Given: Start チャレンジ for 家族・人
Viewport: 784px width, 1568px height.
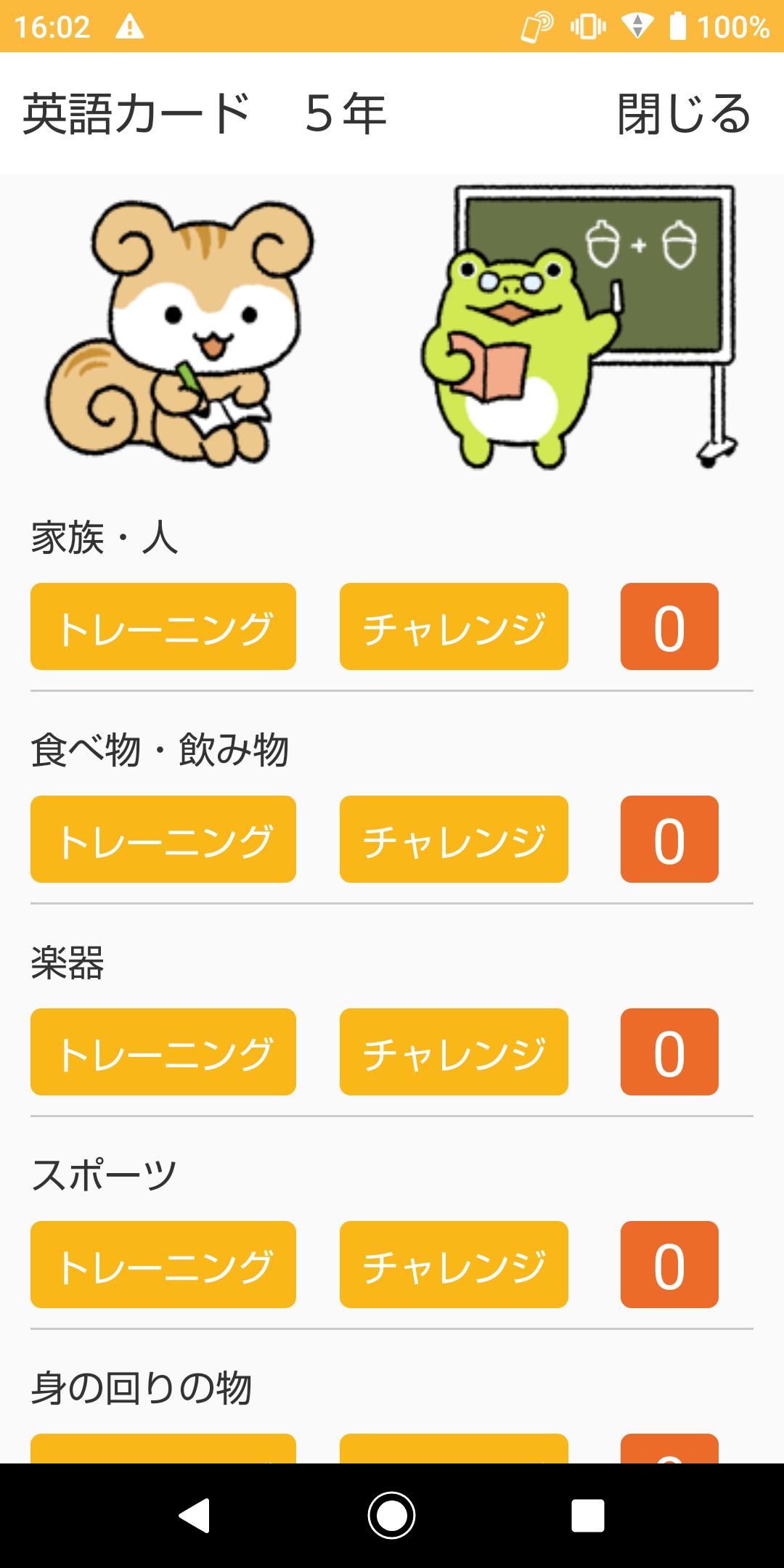Looking at the screenshot, I should [x=454, y=626].
